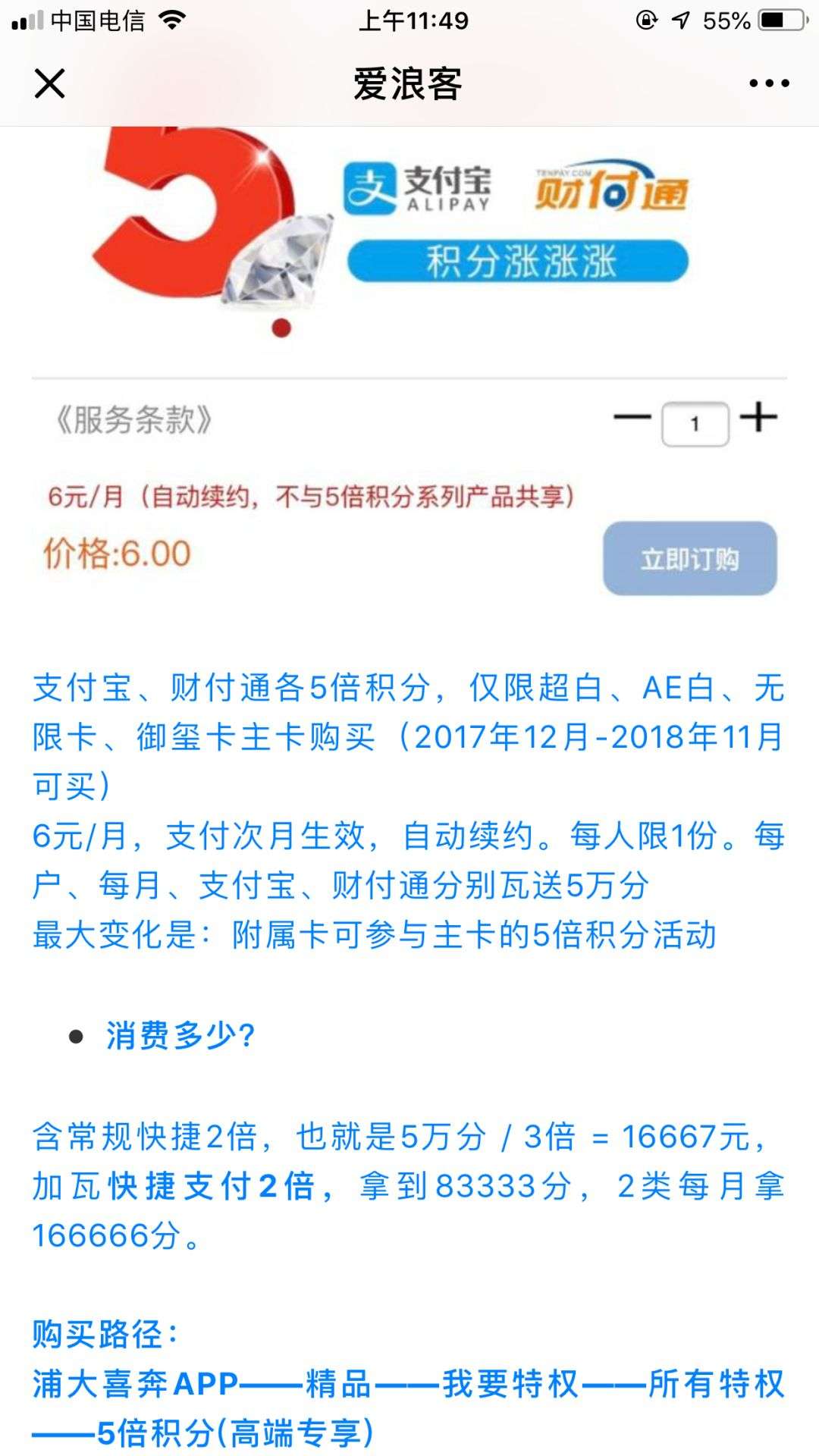Click the 积分涨涨涨 banner strip
Viewport: 819px width, 1456px height.
523,261
